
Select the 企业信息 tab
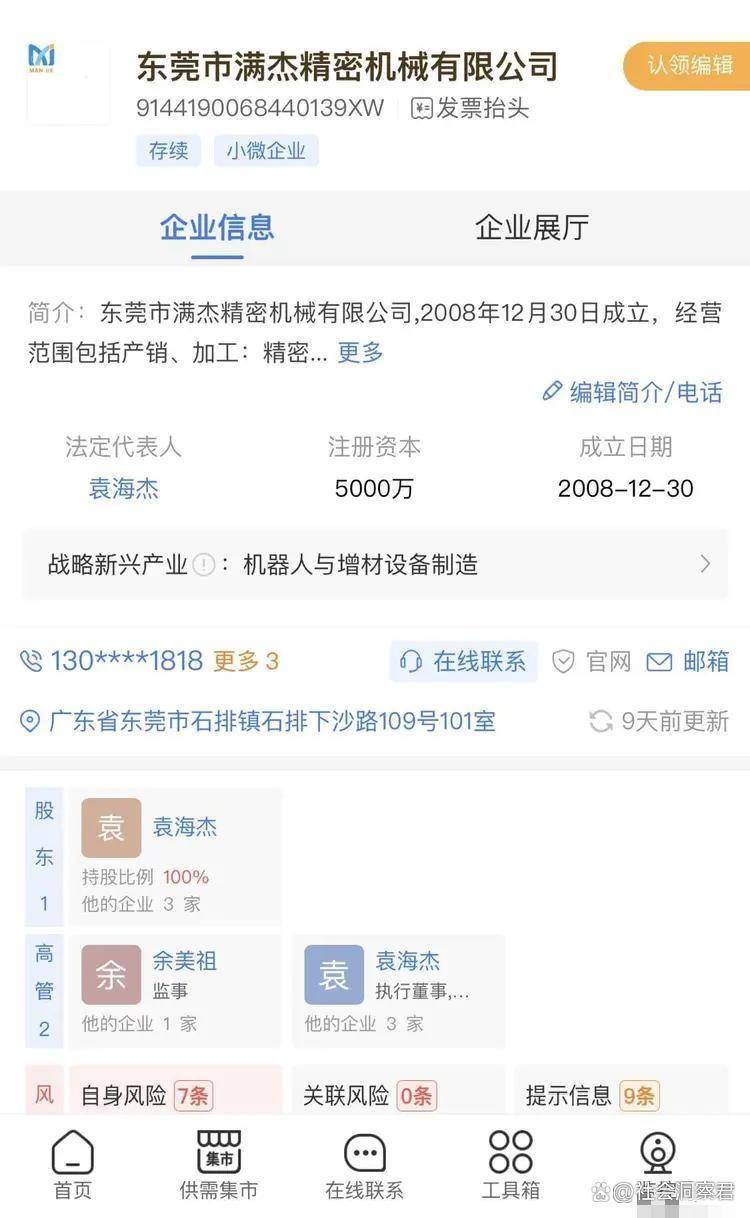(x=217, y=227)
